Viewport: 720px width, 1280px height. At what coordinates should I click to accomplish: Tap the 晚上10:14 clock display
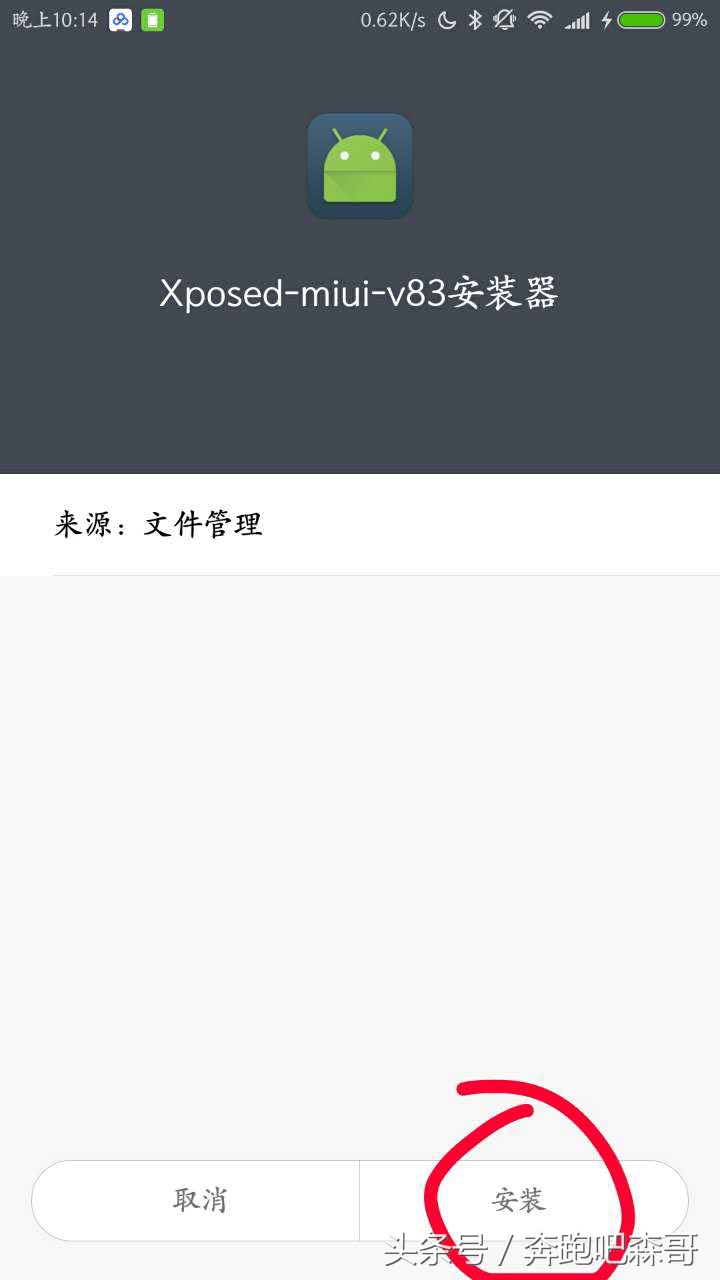(55, 18)
